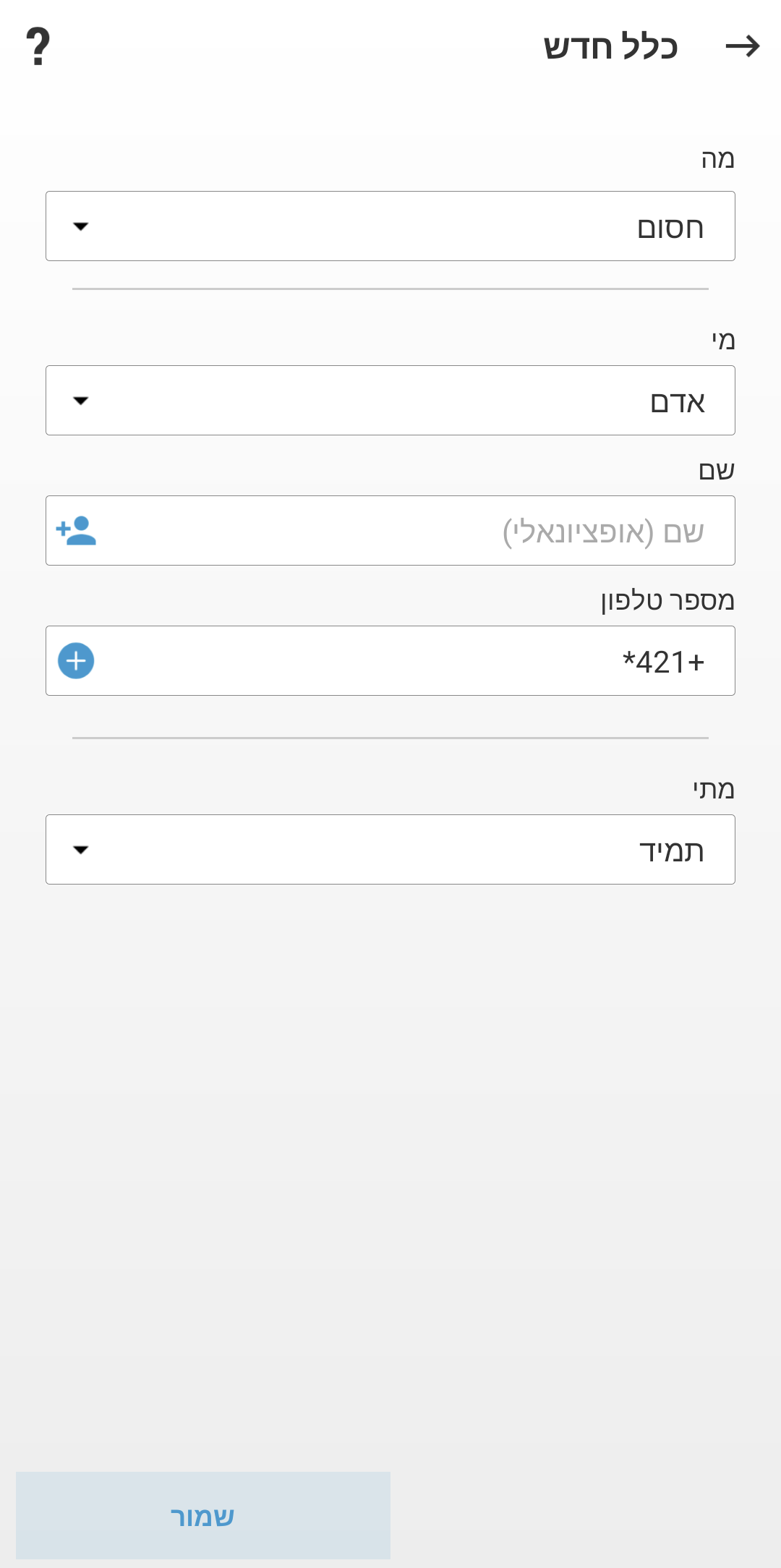
Task: Click the phone number field showing '+421*'
Action: [390, 660]
